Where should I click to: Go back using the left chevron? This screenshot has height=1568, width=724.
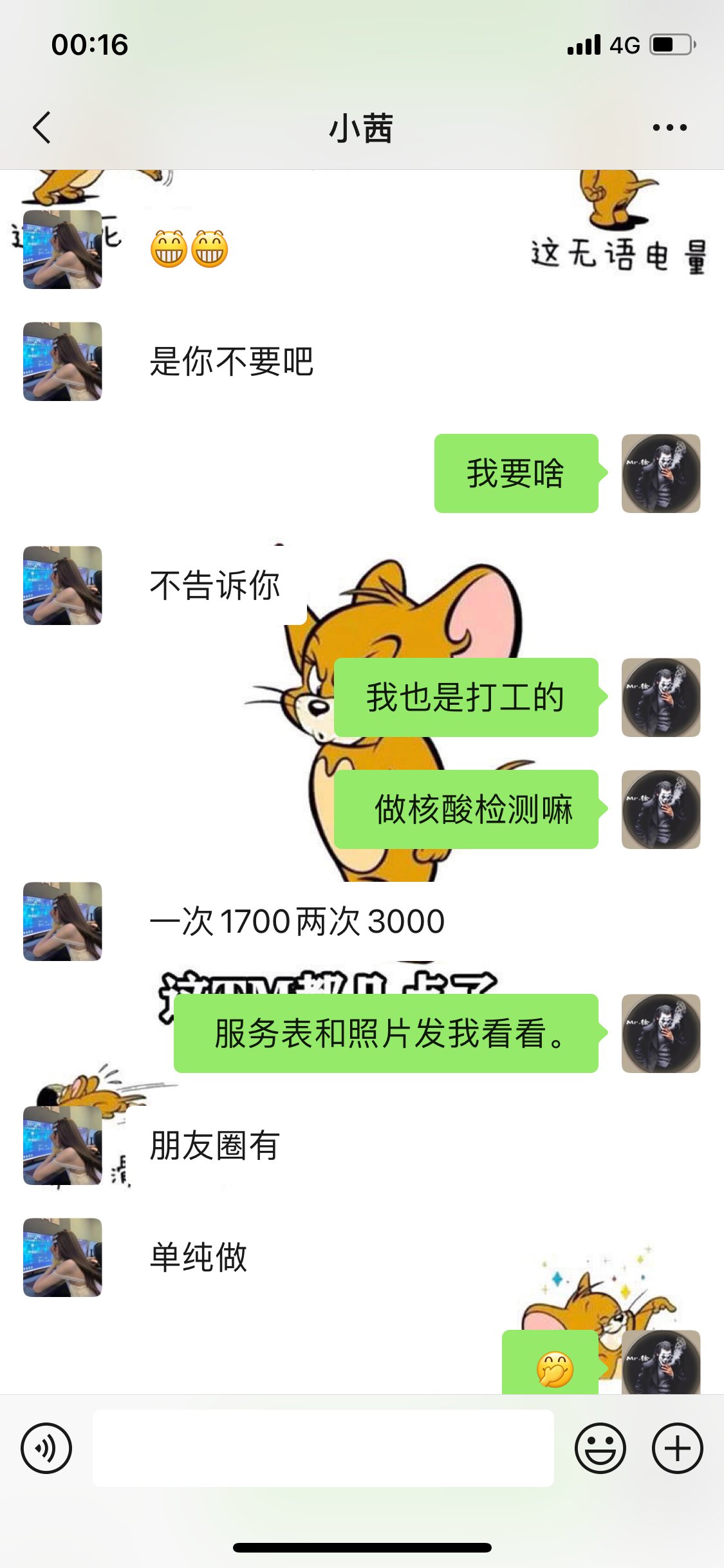pos(41,127)
